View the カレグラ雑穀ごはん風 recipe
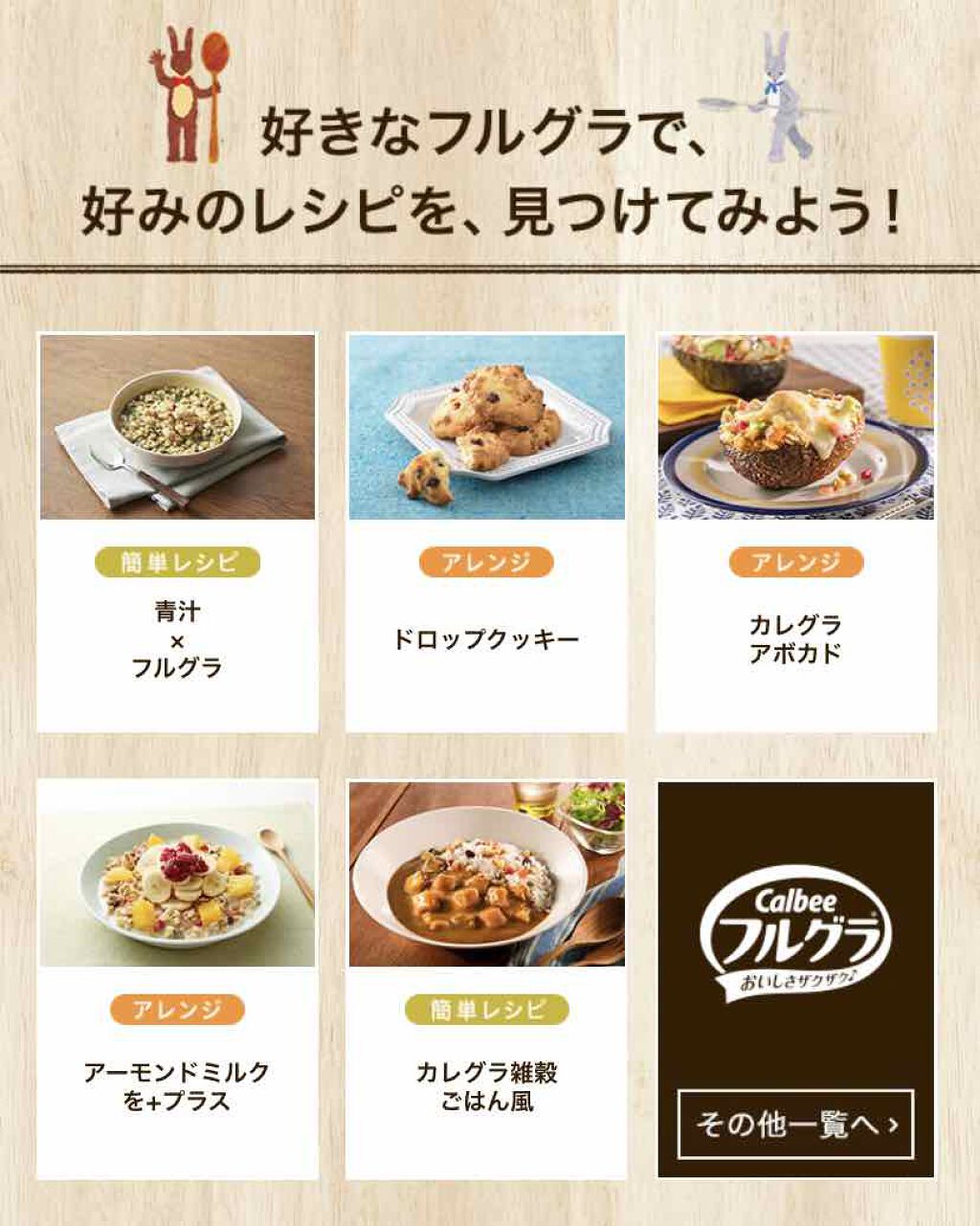 [486, 978]
